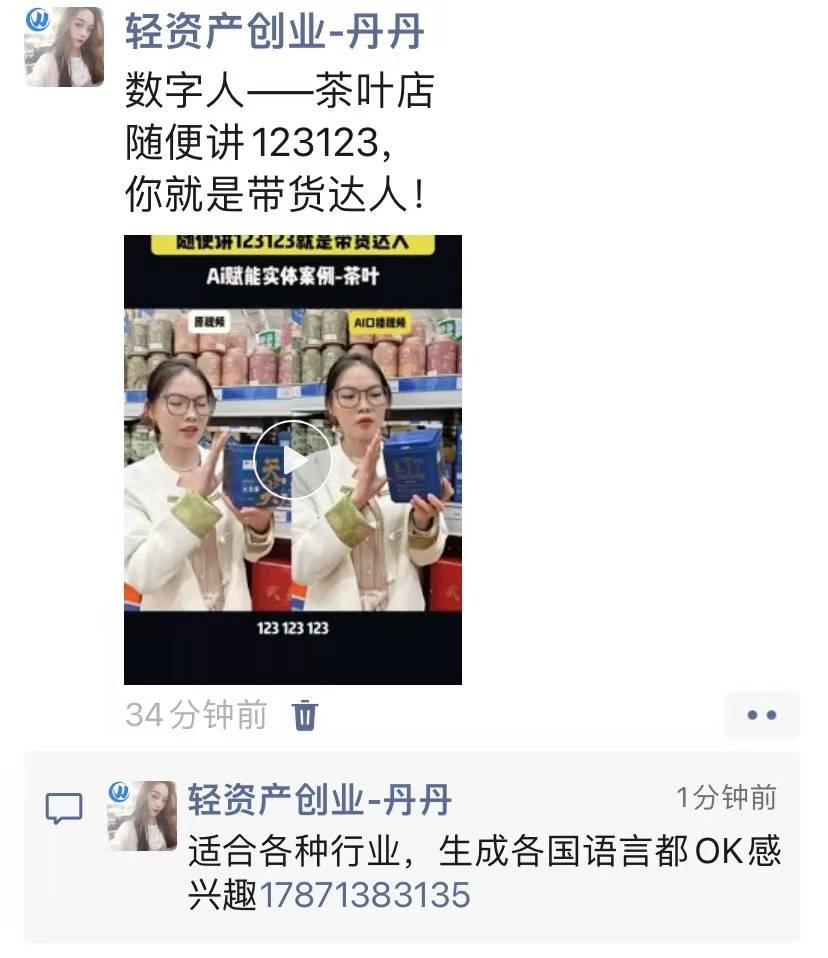
Task: Tap phone number 17871383135 in the comment
Action: click(x=365, y=894)
